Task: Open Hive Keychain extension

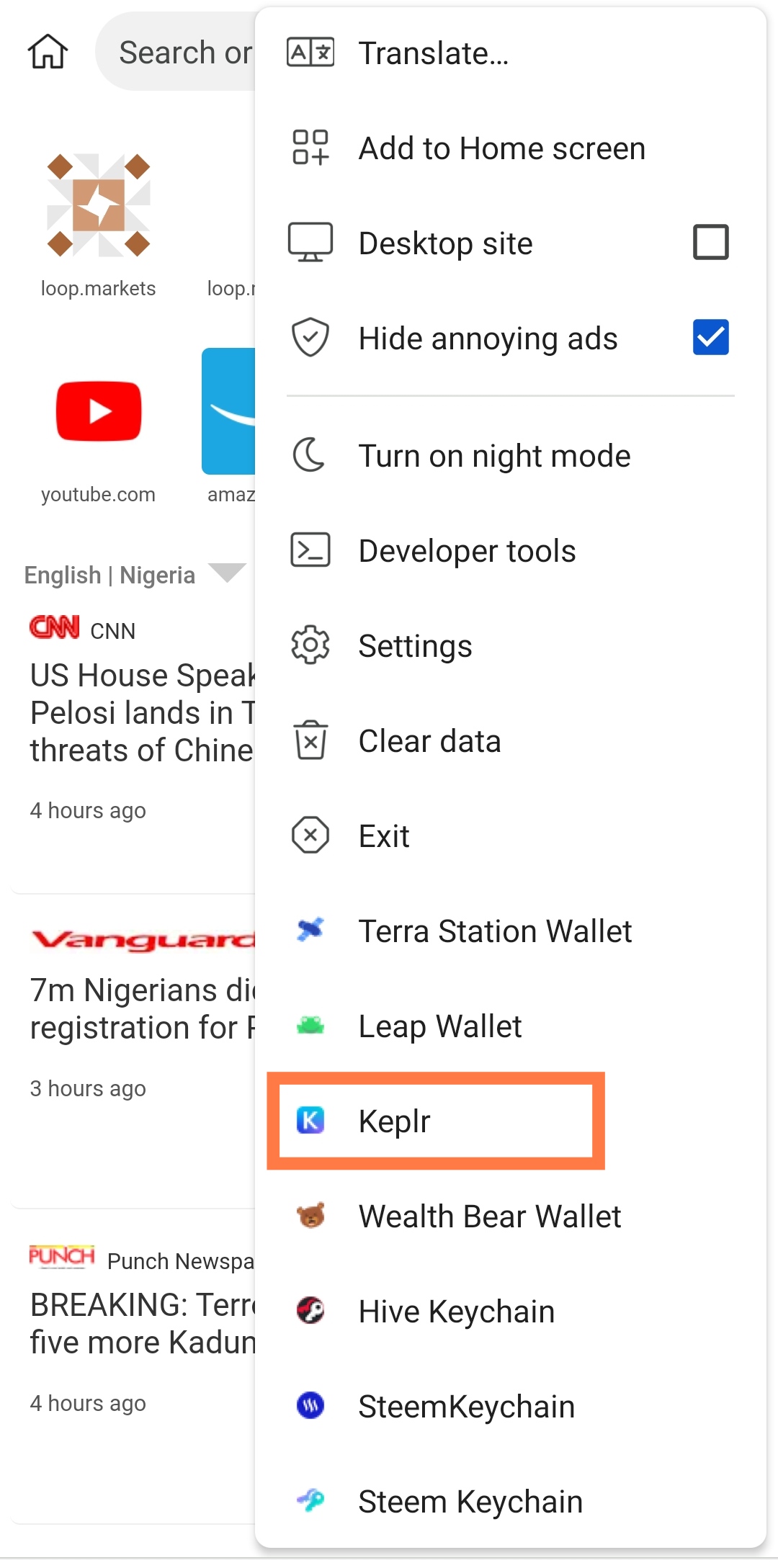Action: coord(456,1312)
